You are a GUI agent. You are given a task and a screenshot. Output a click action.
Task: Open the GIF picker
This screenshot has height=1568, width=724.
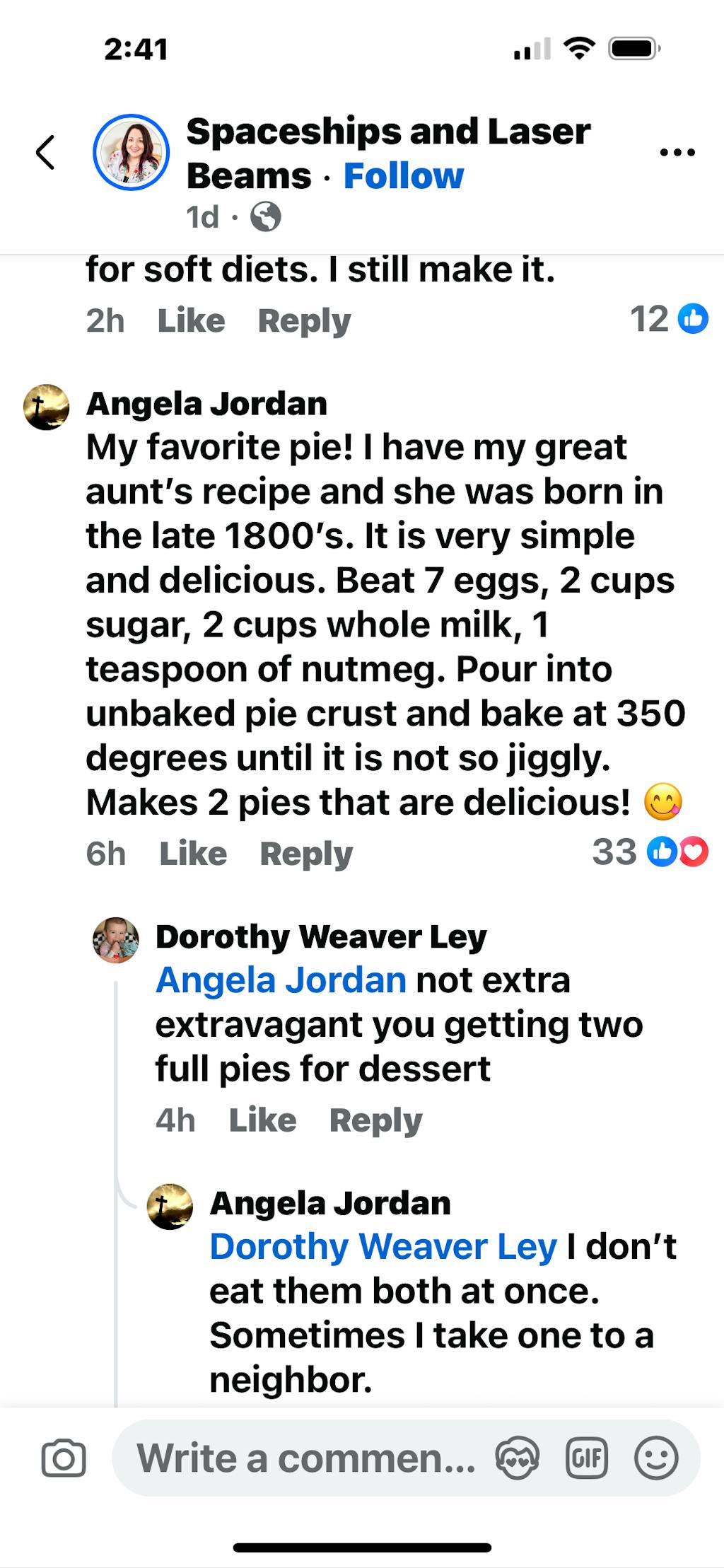(x=587, y=1458)
